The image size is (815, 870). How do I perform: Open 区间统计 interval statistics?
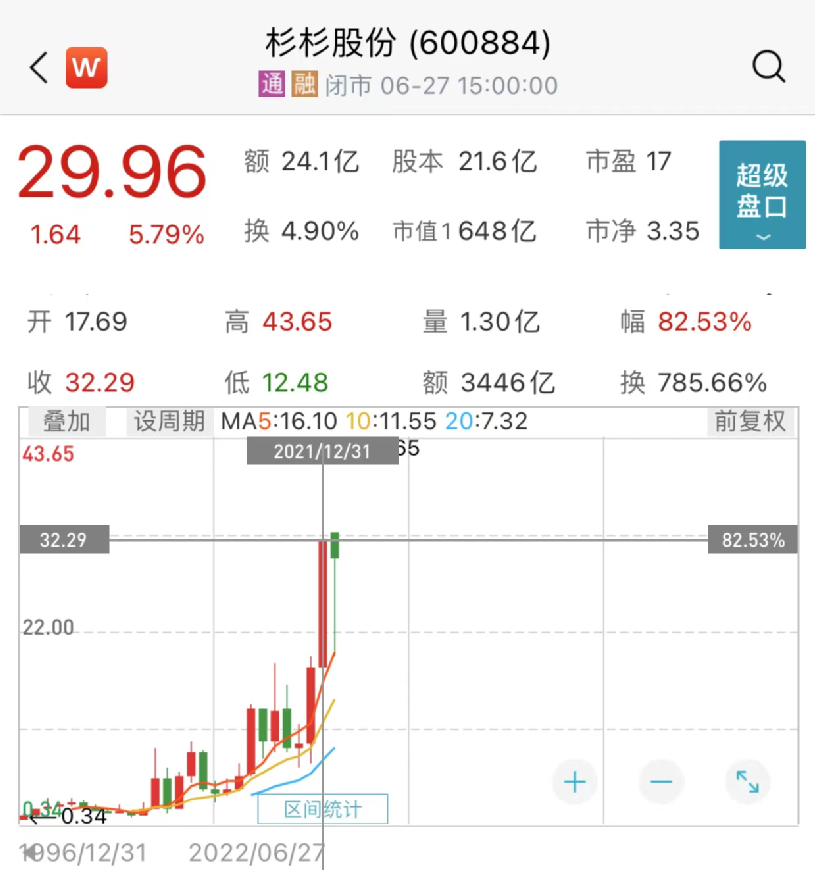click(322, 809)
